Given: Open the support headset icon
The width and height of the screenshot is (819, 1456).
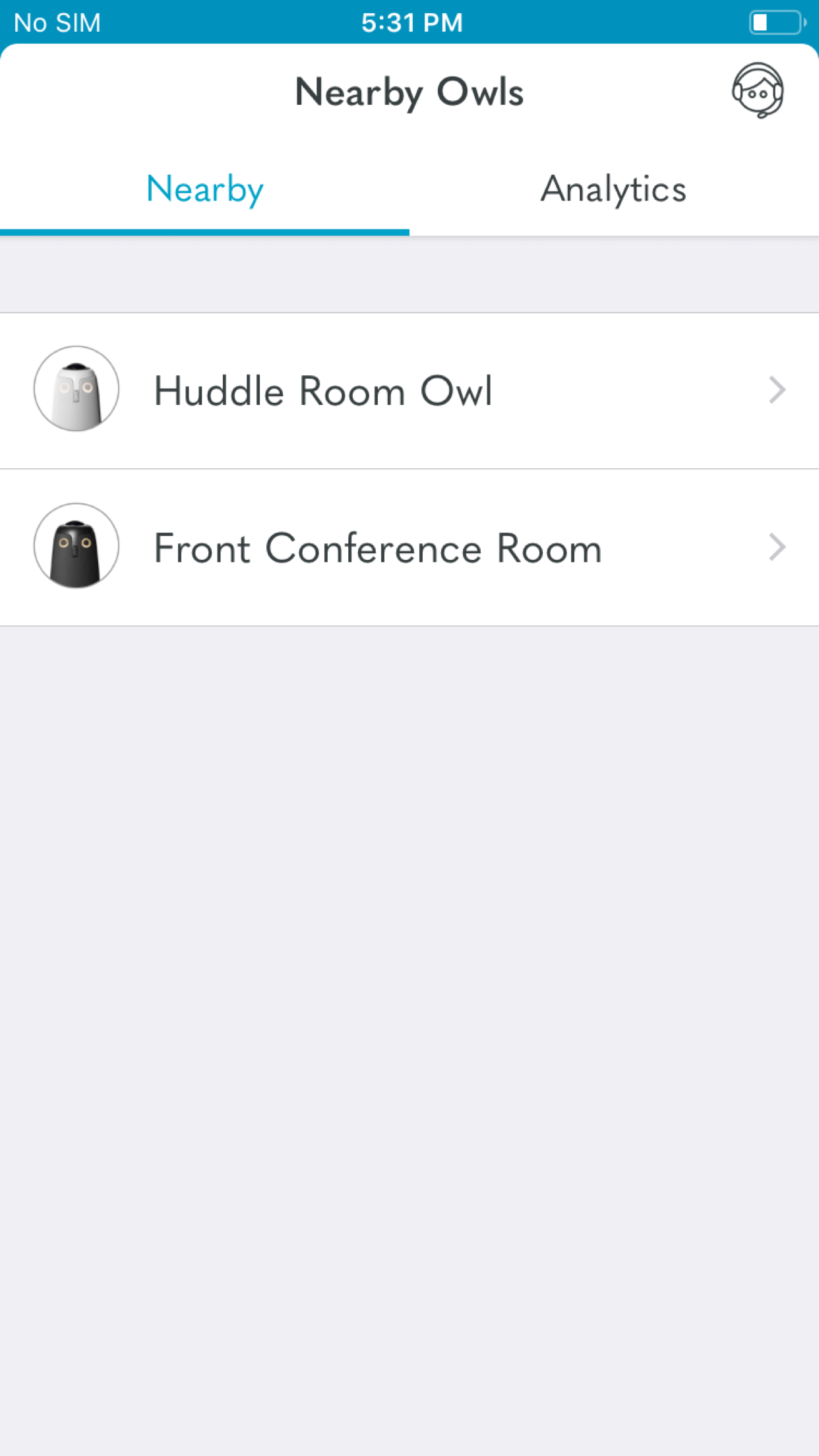Looking at the screenshot, I should click(758, 91).
